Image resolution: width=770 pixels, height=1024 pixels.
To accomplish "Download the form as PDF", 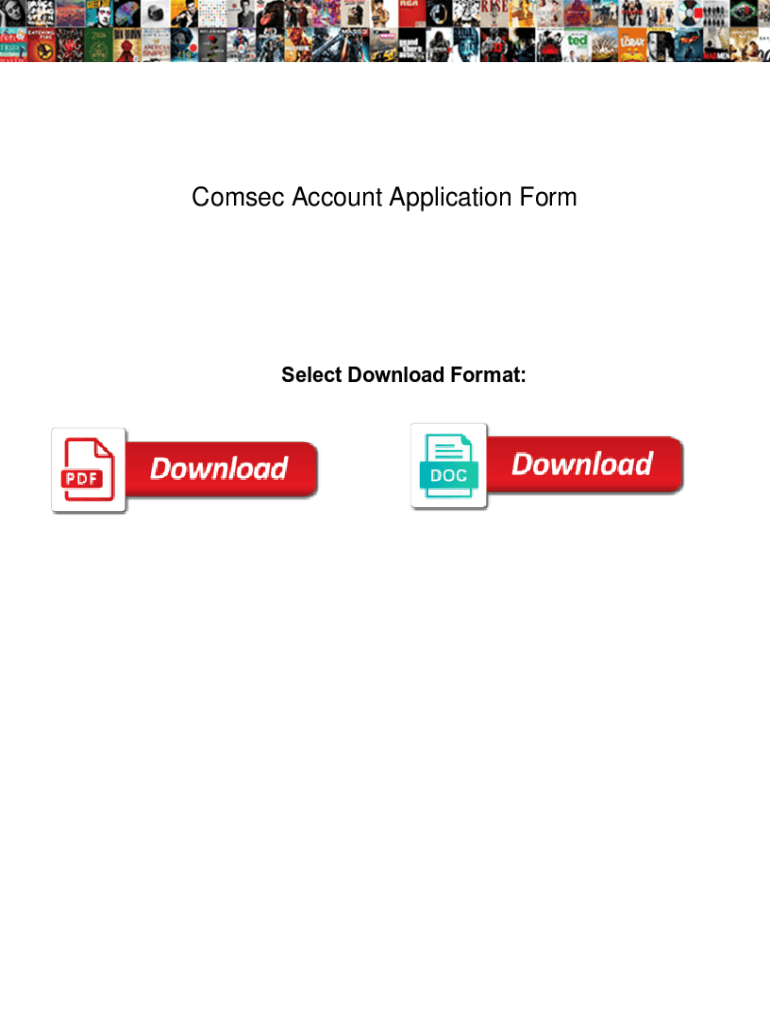I will click(185, 470).
